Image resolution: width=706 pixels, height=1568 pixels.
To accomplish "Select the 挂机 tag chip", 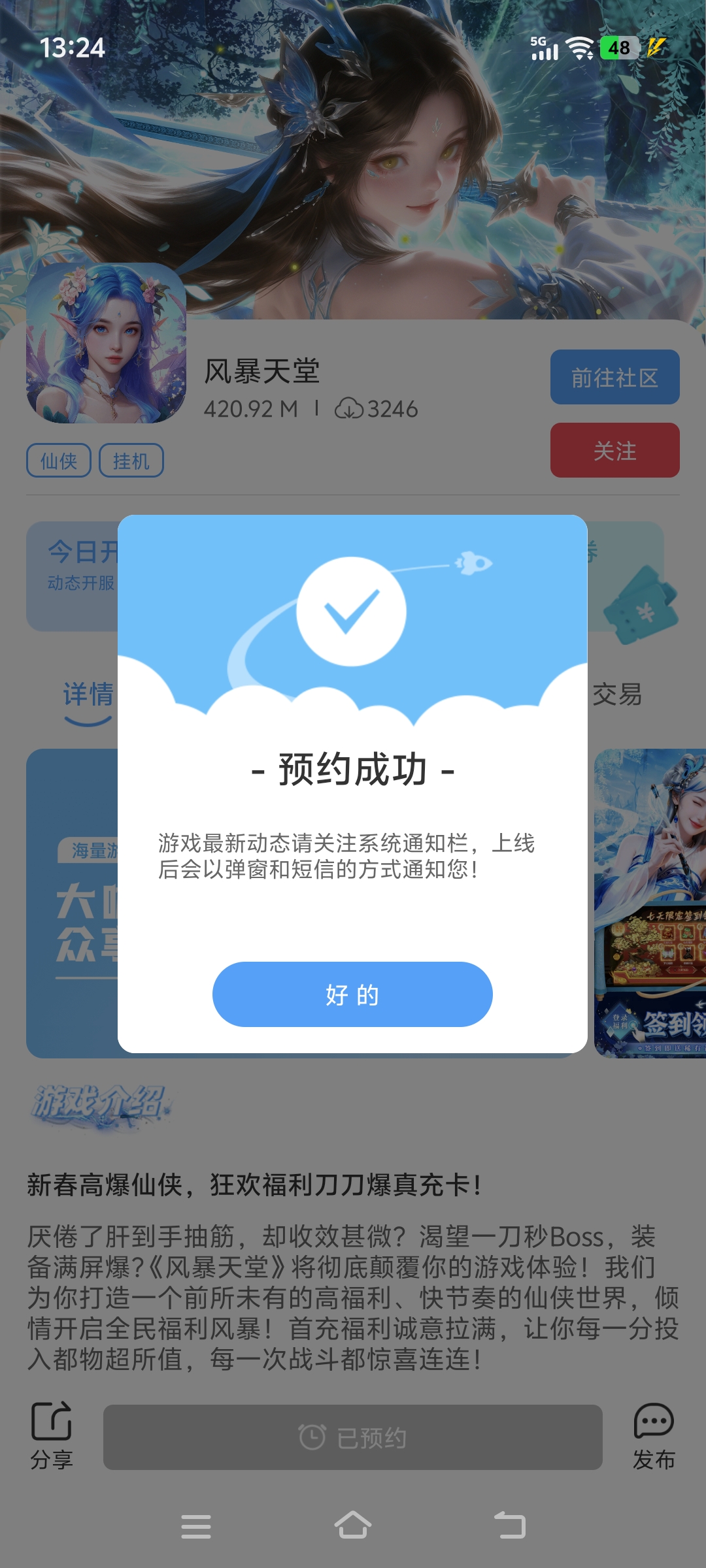I will coord(131,461).
